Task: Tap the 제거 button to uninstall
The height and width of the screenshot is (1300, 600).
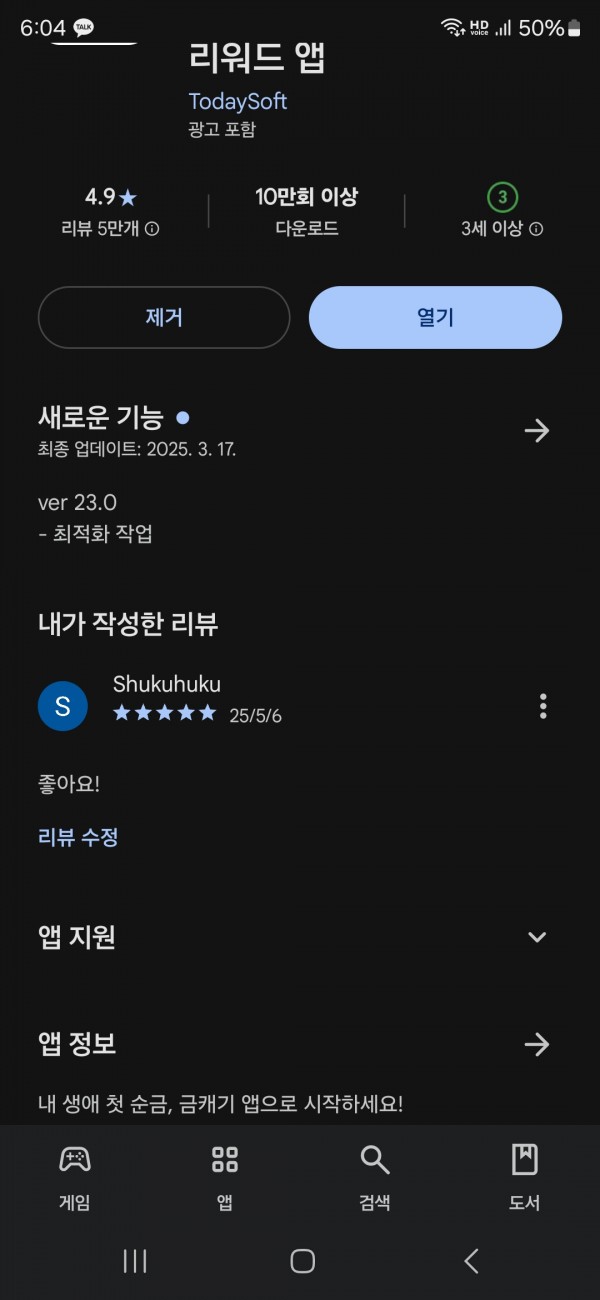Action: [x=164, y=318]
